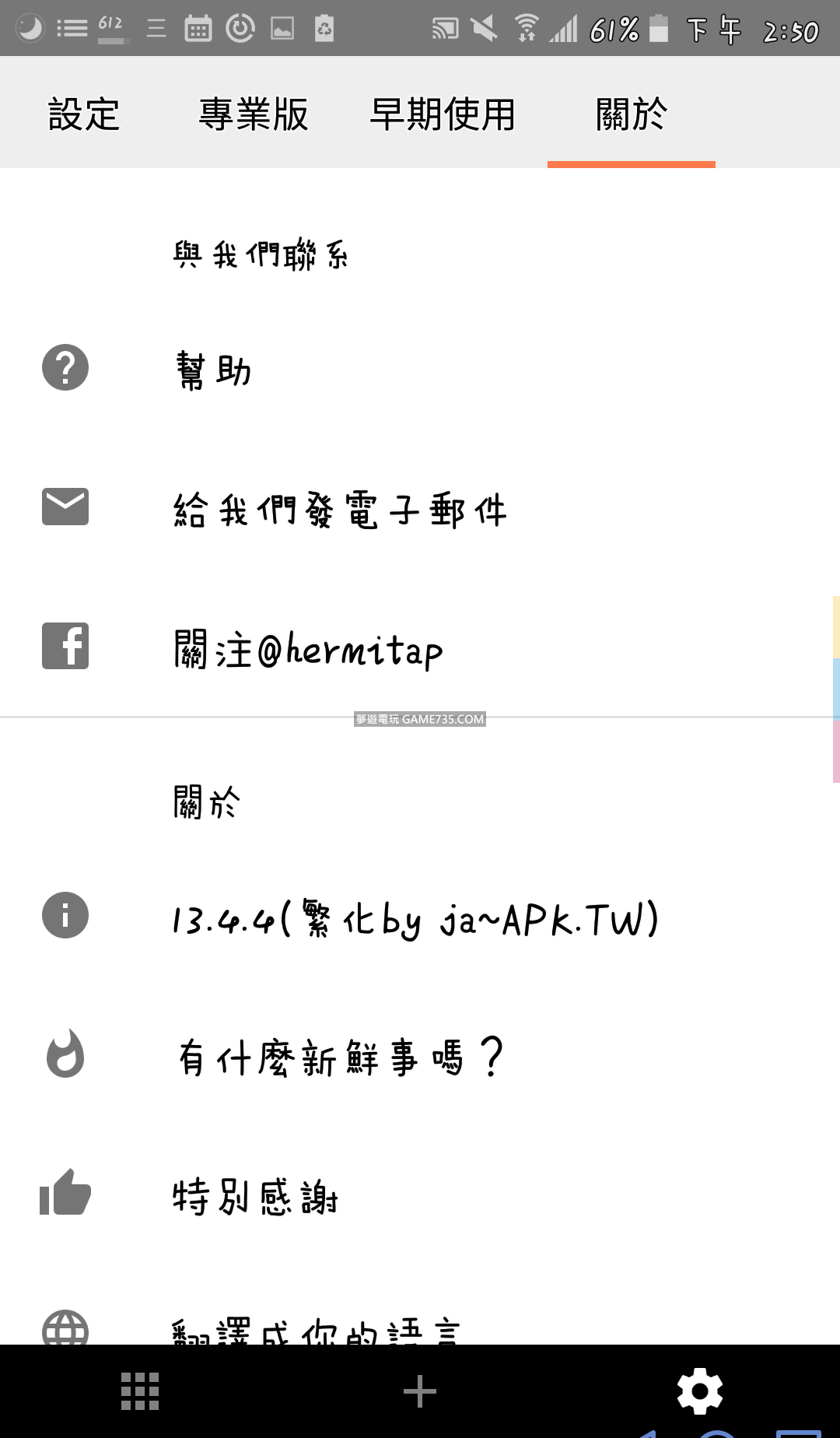Open 關注@hermitap Facebook row
The width and height of the screenshot is (840, 1438).
(x=308, y=648)
